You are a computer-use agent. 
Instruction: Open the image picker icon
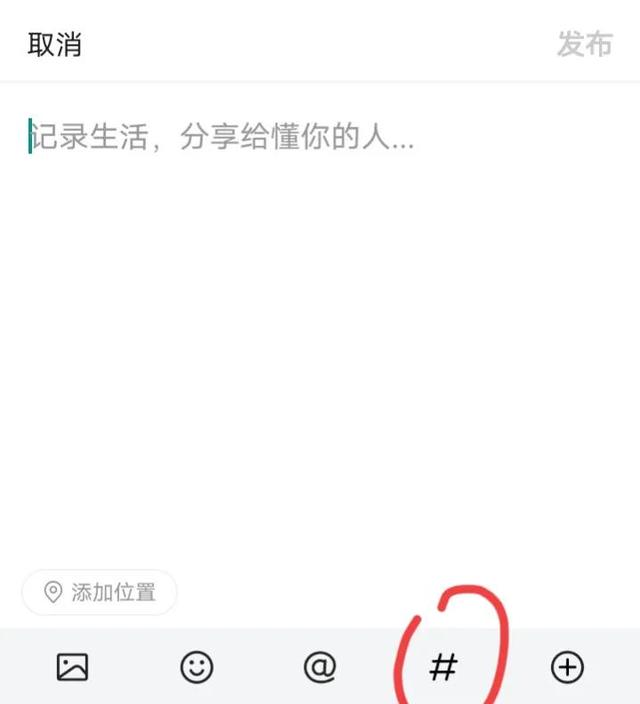pyautogui.click(x=72, y=667)
